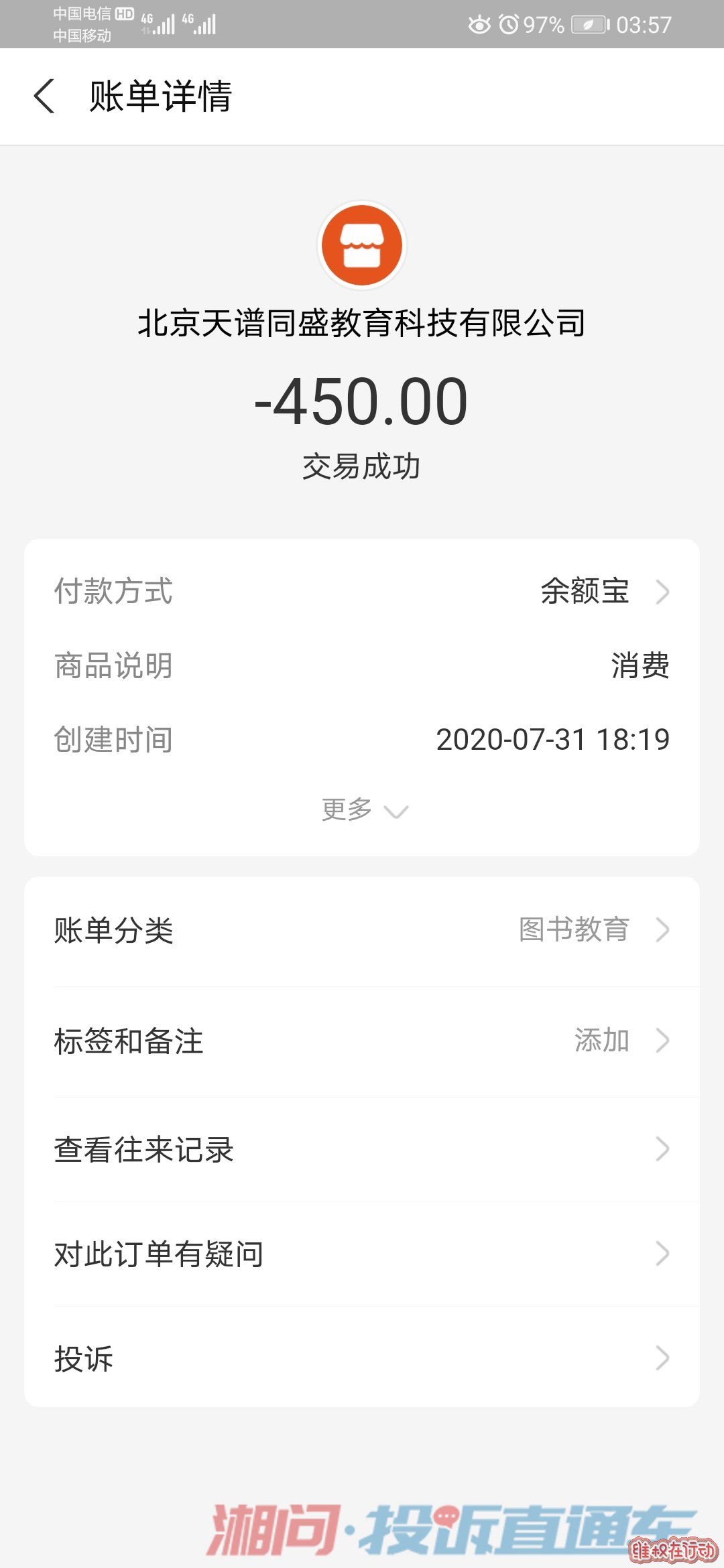Open 查看往来记录
This screenshot has height=1568, width=724.
[x=362, y=1149]
